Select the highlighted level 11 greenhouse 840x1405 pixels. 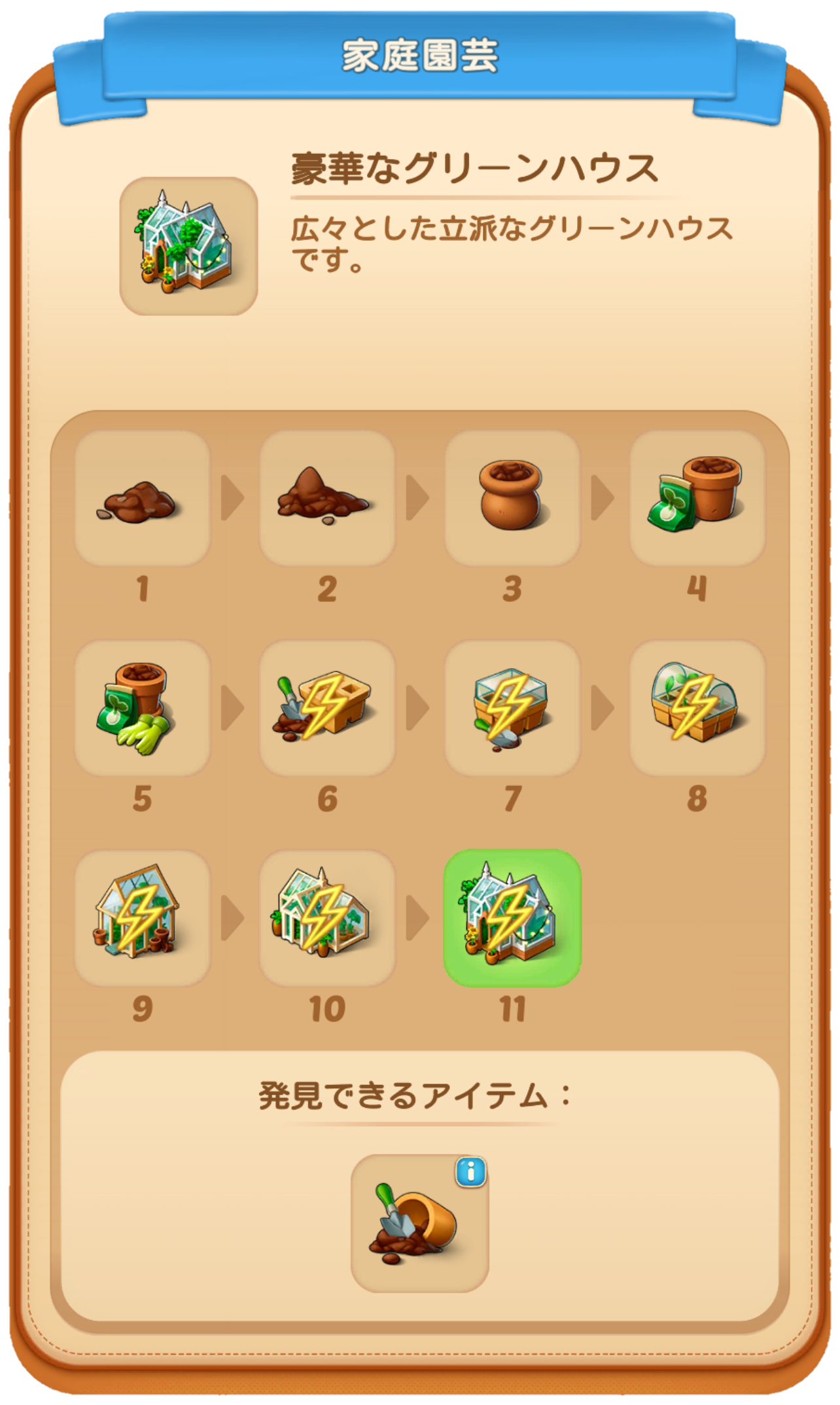point(512,918)
